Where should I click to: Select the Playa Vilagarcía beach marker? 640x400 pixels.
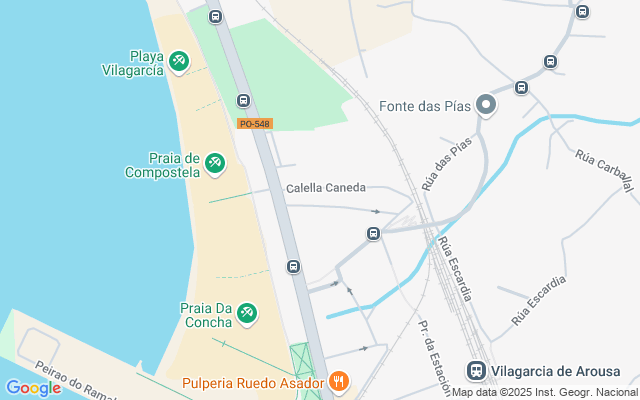[178, 62]
